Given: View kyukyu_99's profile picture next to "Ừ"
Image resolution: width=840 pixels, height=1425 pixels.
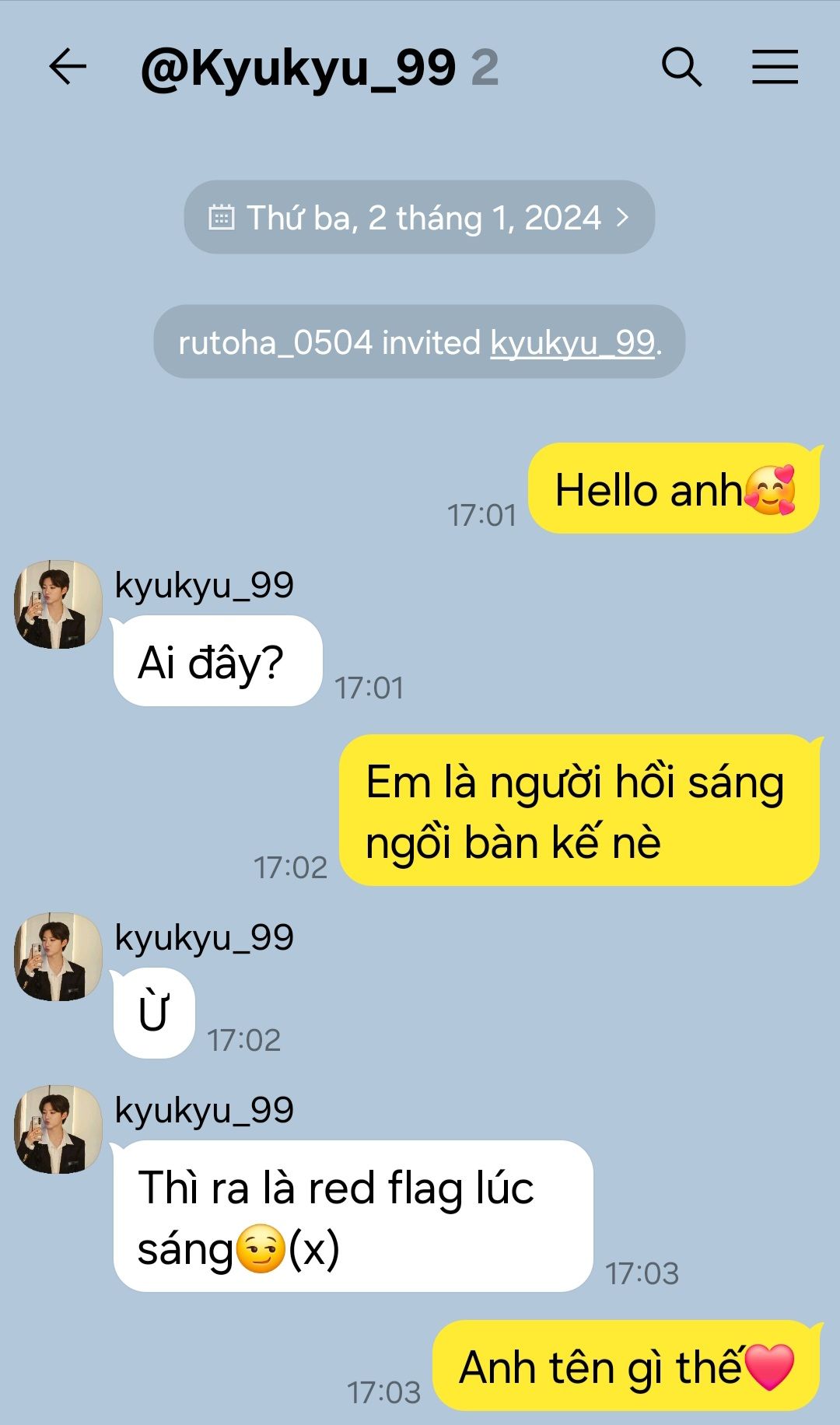Looking at the screenshot, I should (58, 957).
